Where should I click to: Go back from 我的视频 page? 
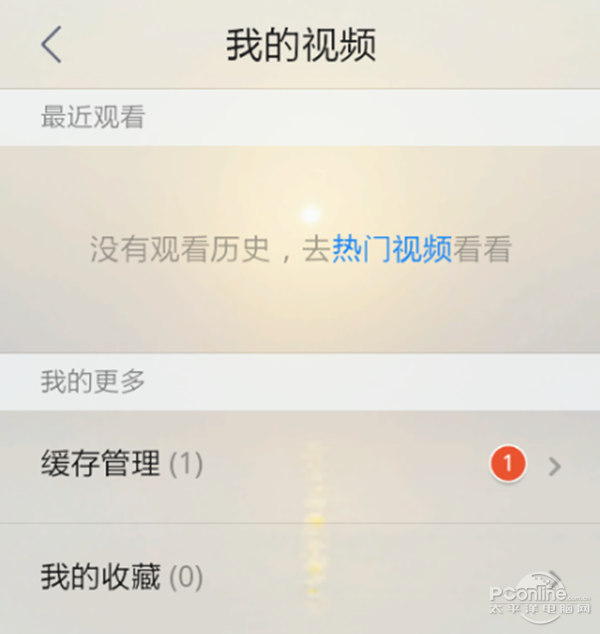pyautogui.click(x=52, y=45)
